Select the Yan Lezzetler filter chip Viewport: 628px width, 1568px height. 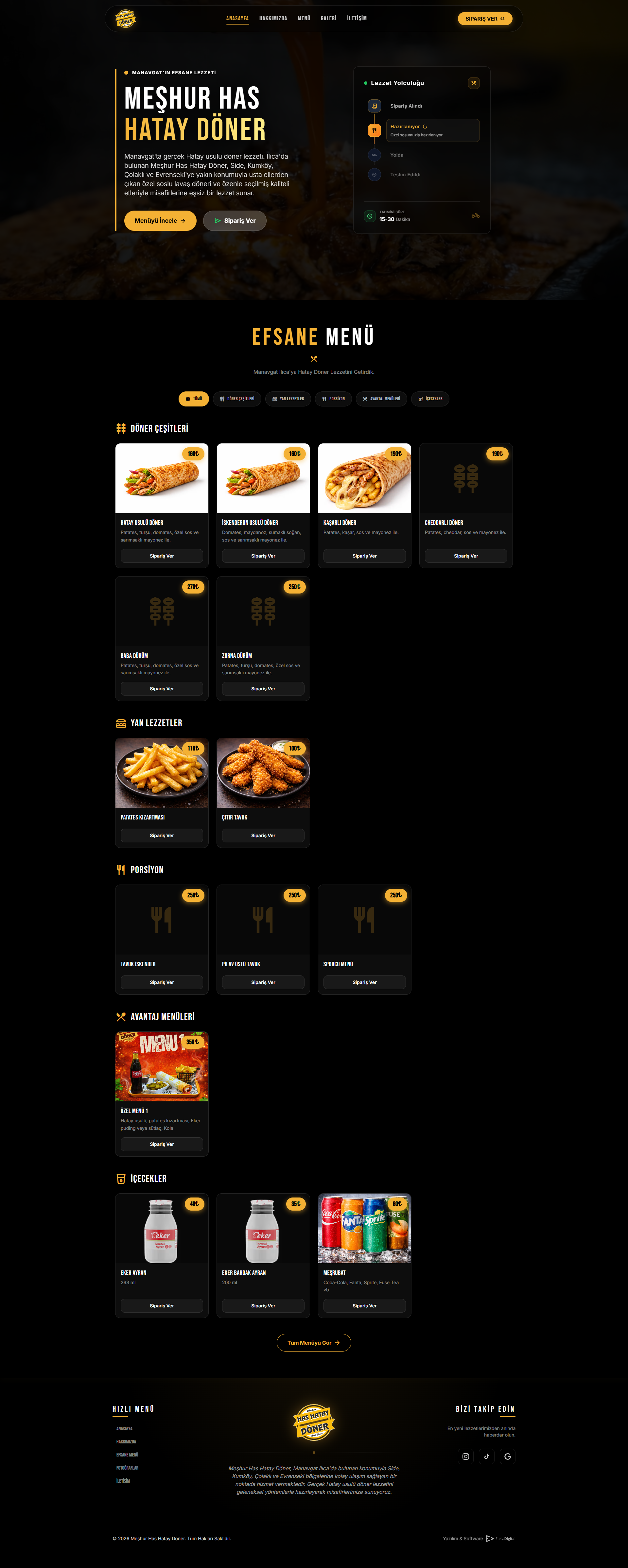tap(288, 399)
